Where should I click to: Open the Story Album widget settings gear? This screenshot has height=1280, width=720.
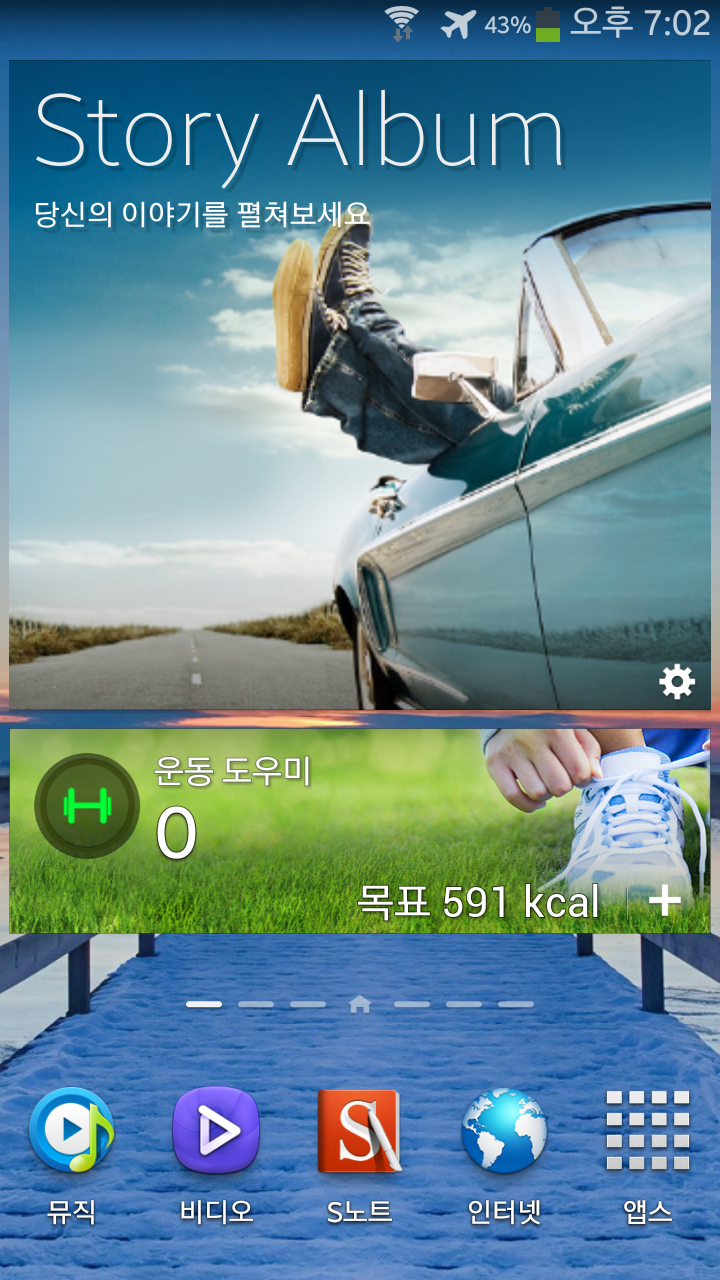click(x=677, y=682)
